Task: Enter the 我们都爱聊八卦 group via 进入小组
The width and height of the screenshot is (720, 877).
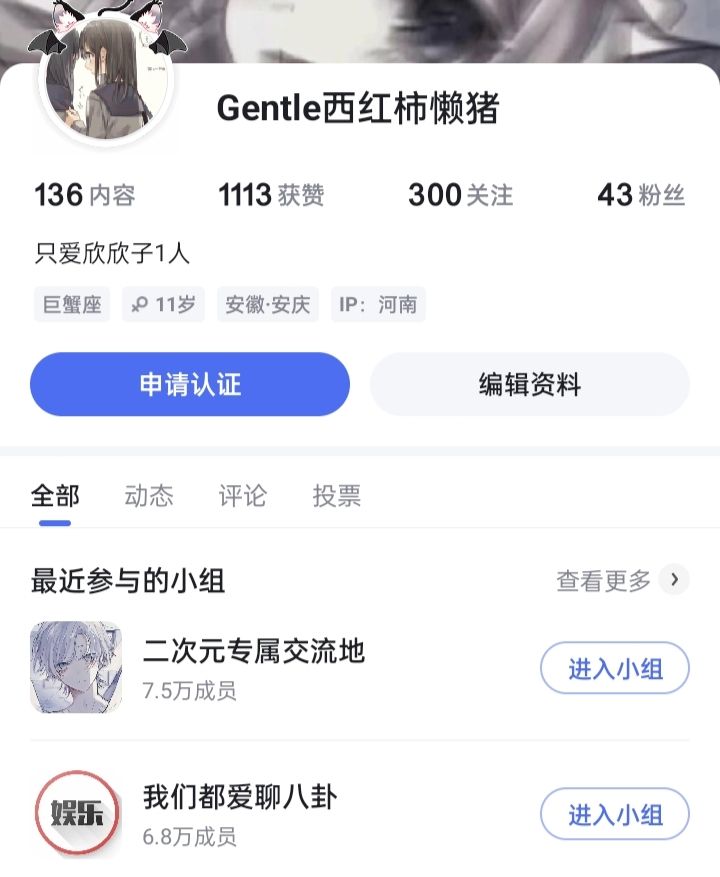Action: pos(615,815)
